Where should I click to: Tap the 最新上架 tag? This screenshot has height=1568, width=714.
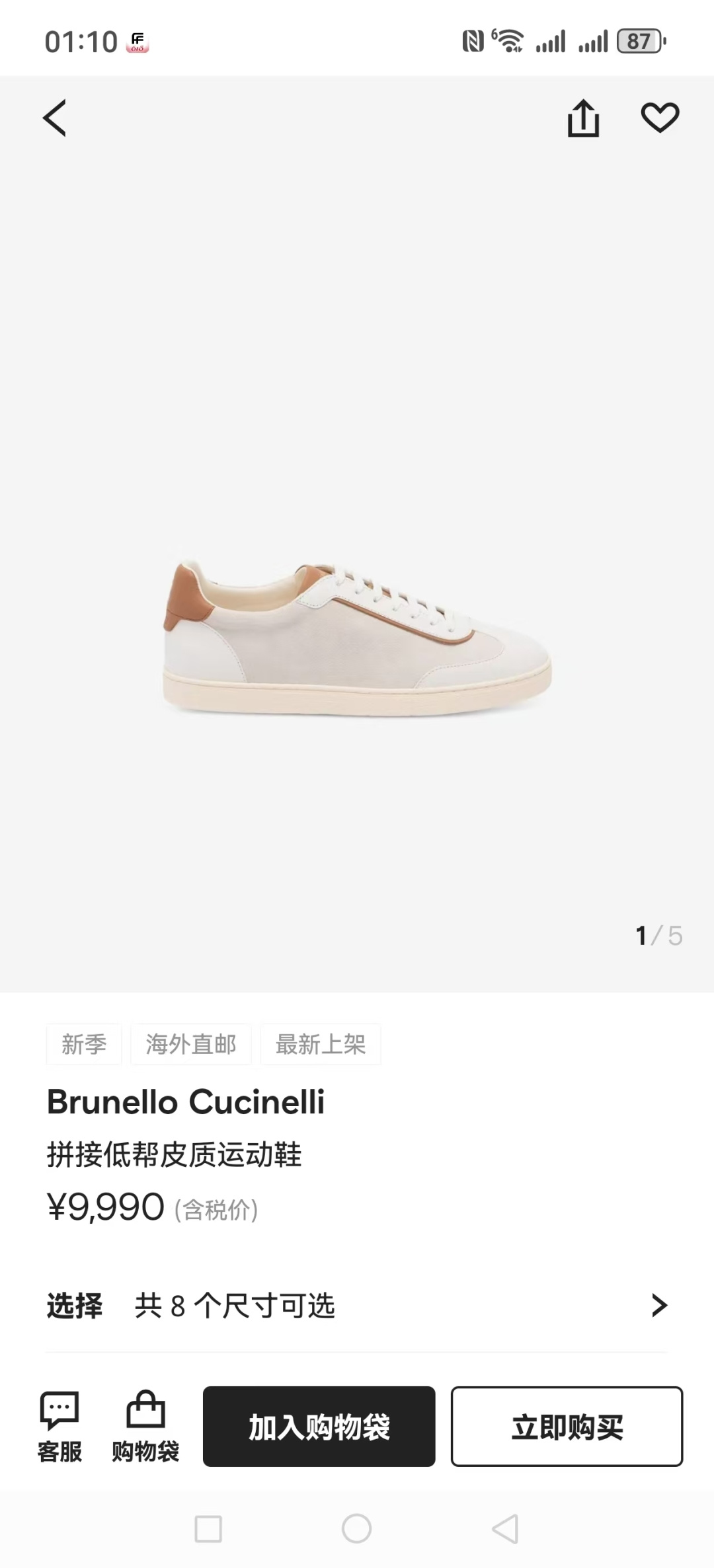click(321, 1044)
